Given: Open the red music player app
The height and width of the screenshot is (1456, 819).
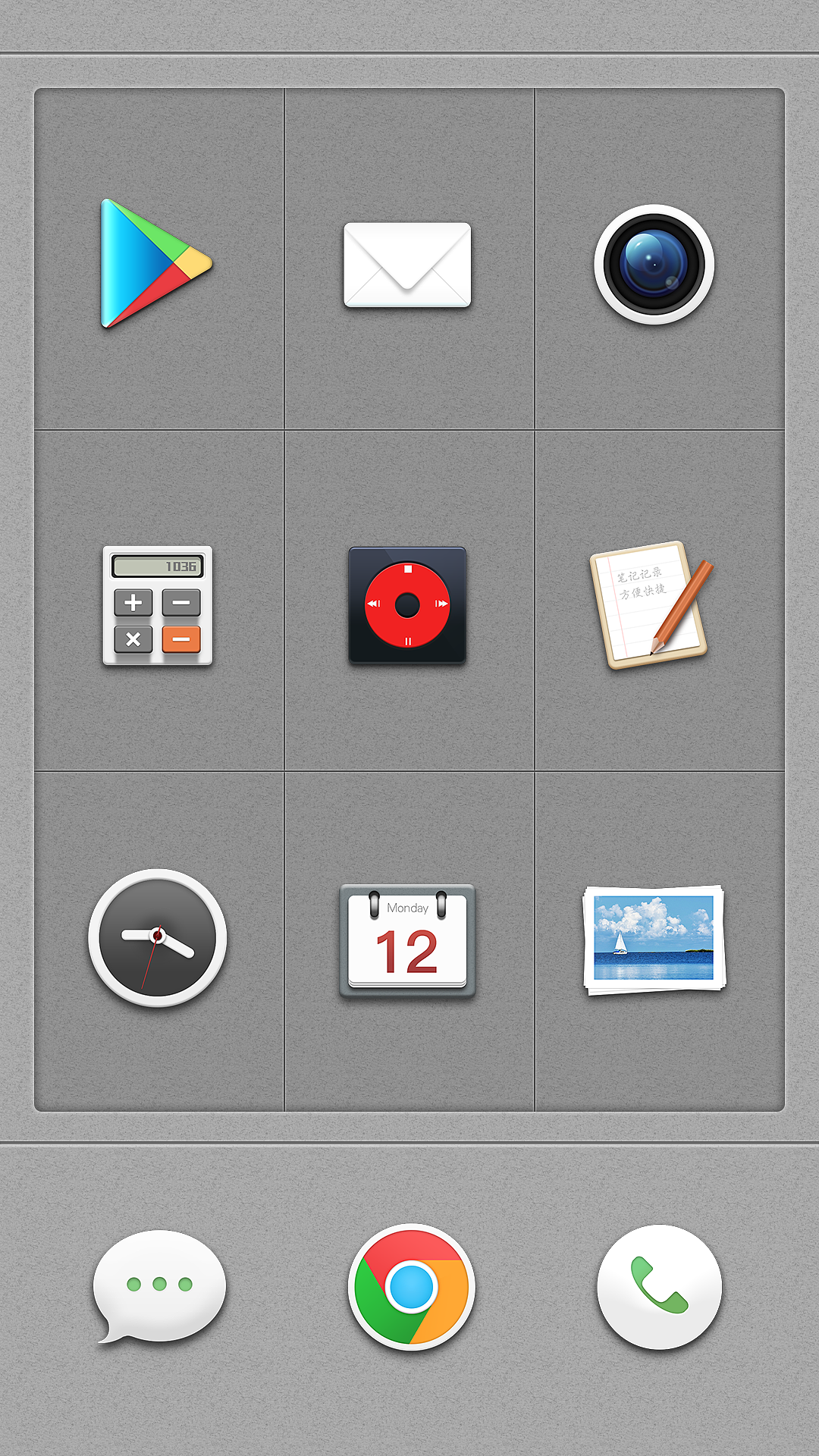Looking at the screenshot, I should [x=407, y=605].
